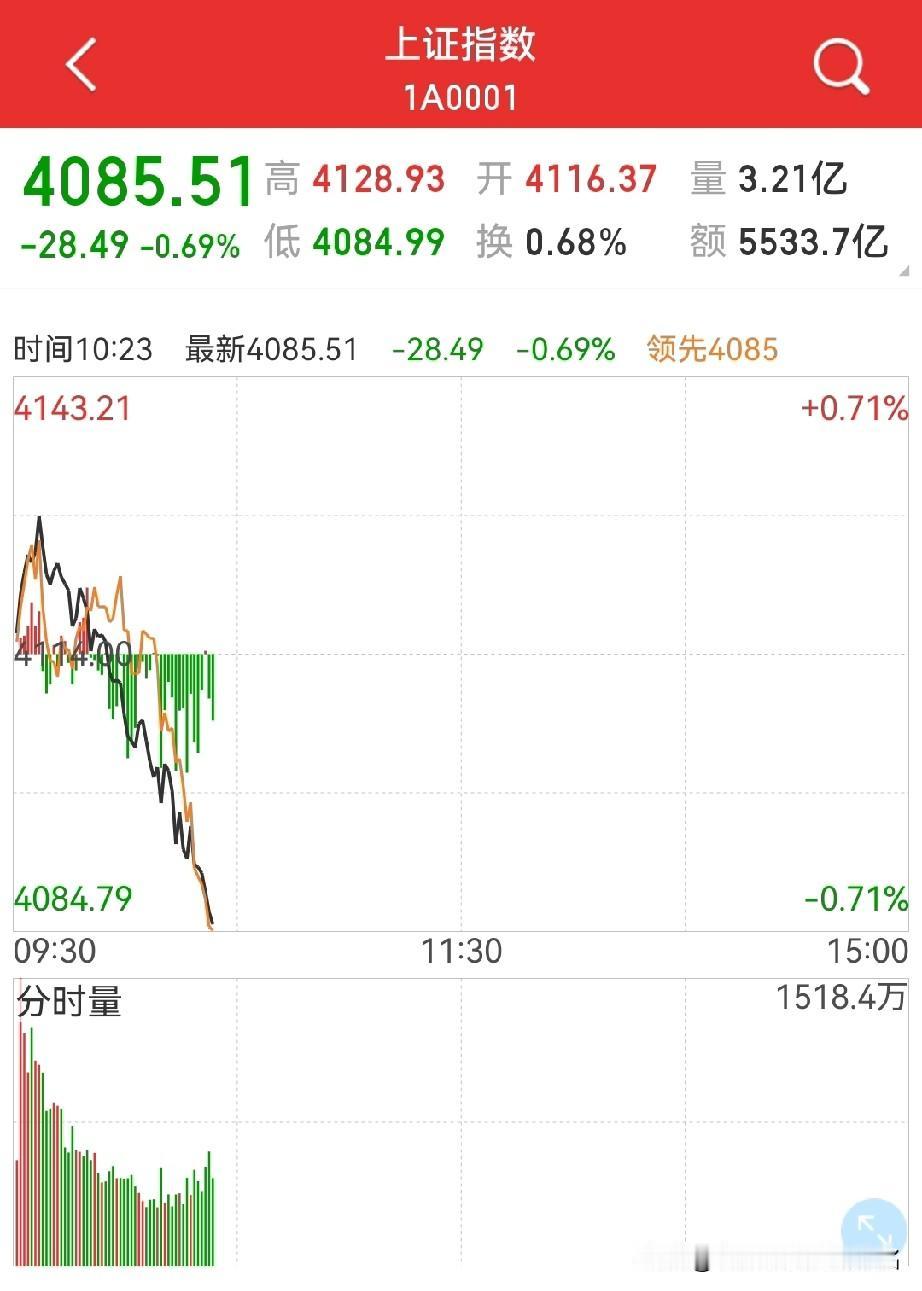Select the 开 4116.37 open price
The height and width of the screenshot is (1291, 922).
click(x=592, y=179)
